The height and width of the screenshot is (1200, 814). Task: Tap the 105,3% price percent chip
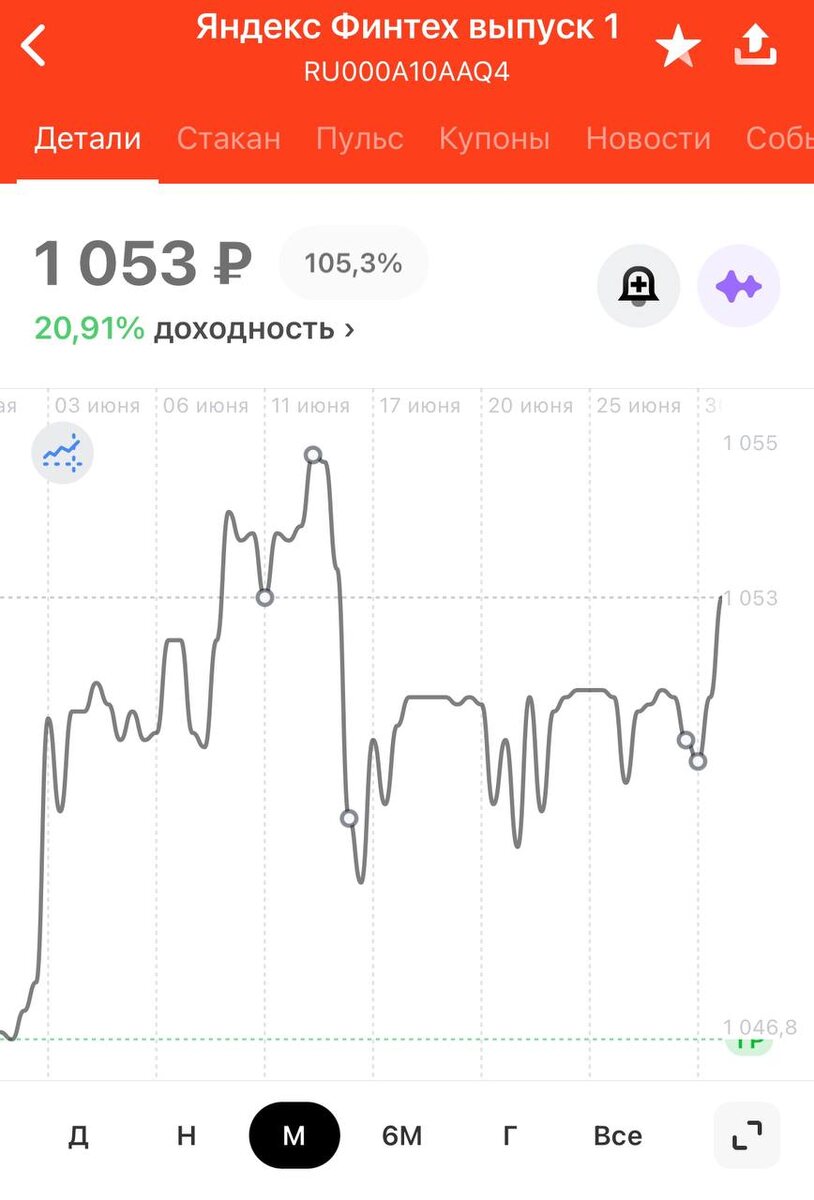[353, 264]
